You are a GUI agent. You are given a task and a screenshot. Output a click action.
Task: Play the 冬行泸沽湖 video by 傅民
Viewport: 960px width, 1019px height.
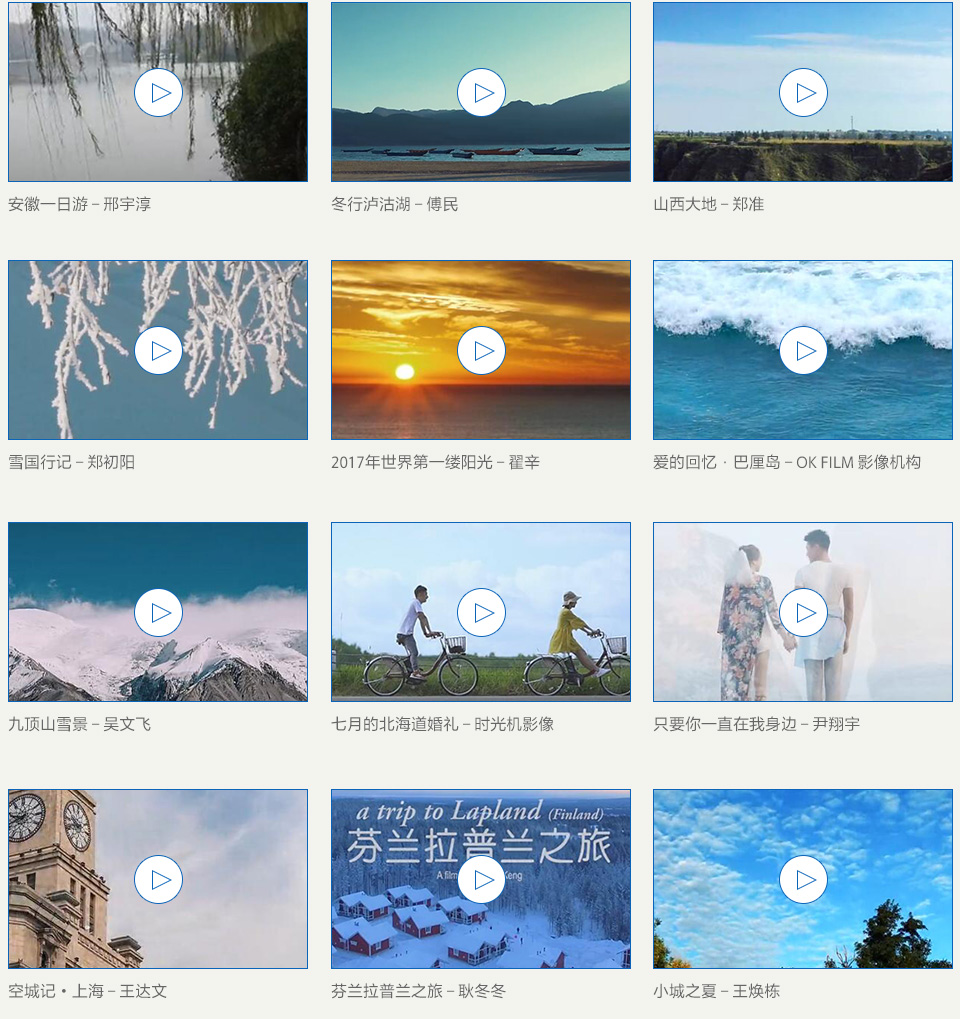click(481, 93)
